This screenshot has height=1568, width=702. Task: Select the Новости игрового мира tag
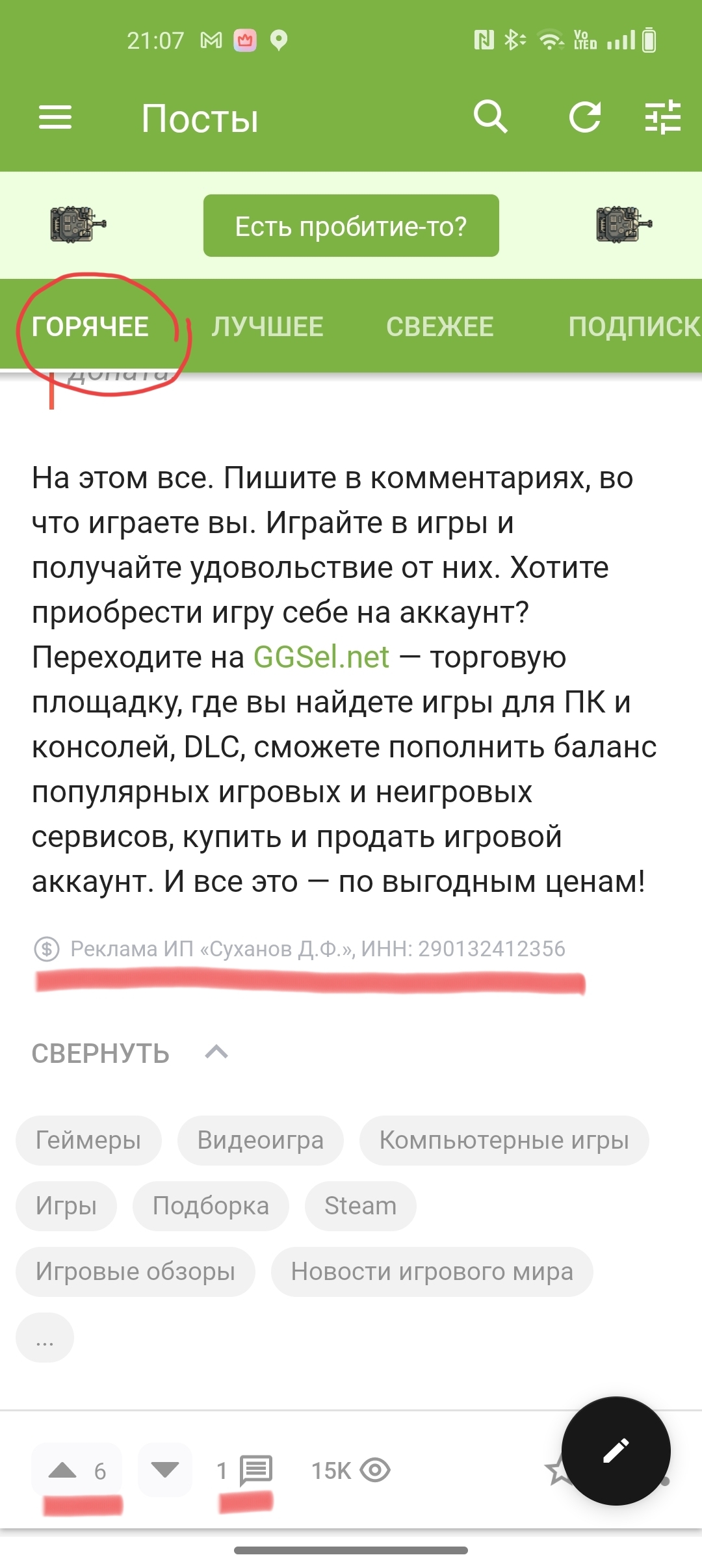point(432,1272)
